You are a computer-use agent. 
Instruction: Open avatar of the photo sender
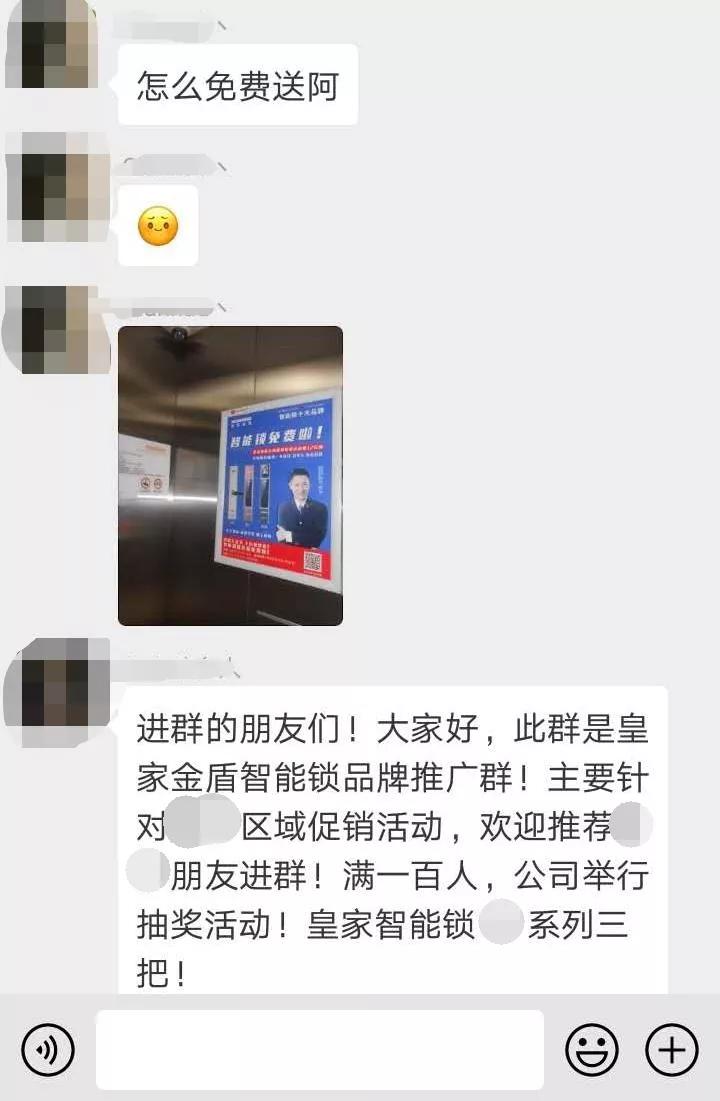click(55, 330)
